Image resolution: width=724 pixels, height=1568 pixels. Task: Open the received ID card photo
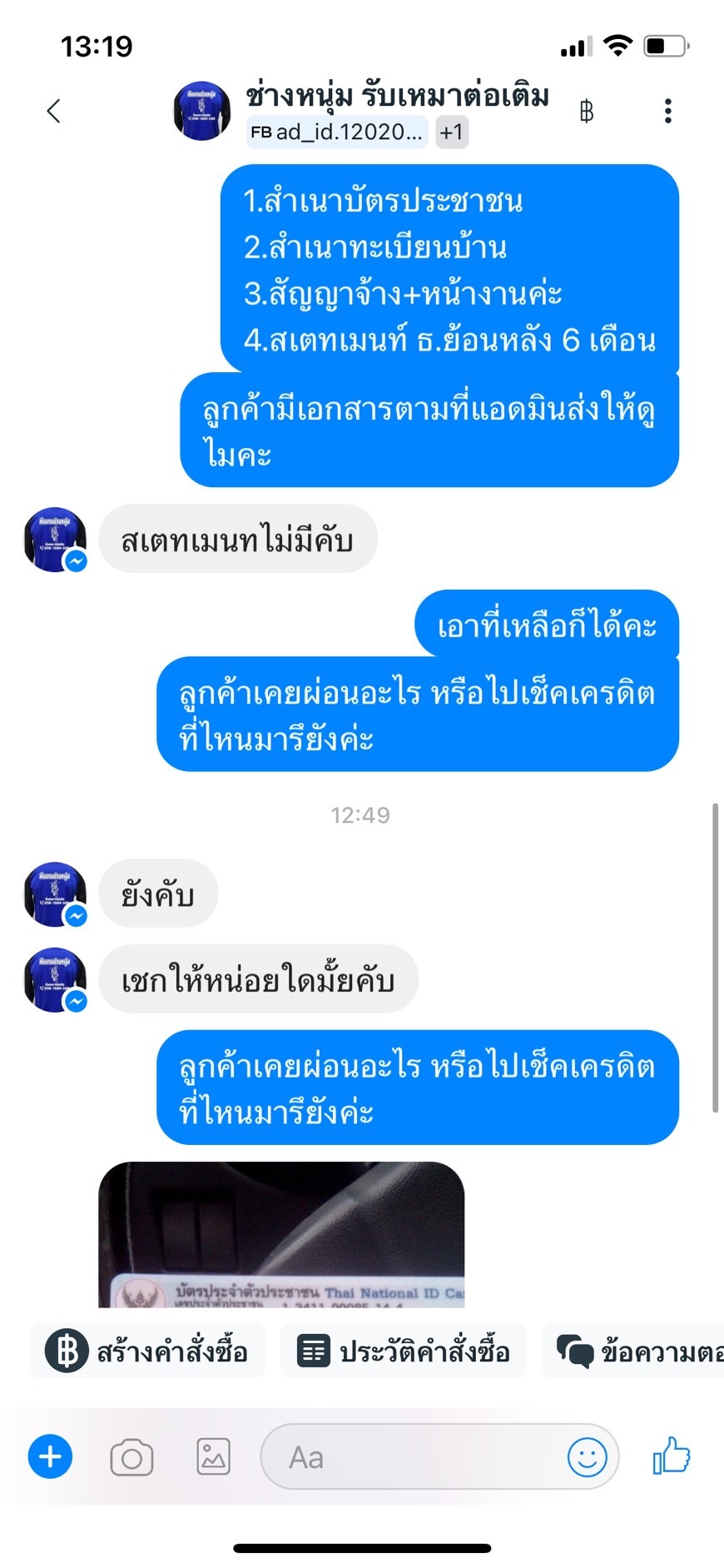(x=281, y=1234)
